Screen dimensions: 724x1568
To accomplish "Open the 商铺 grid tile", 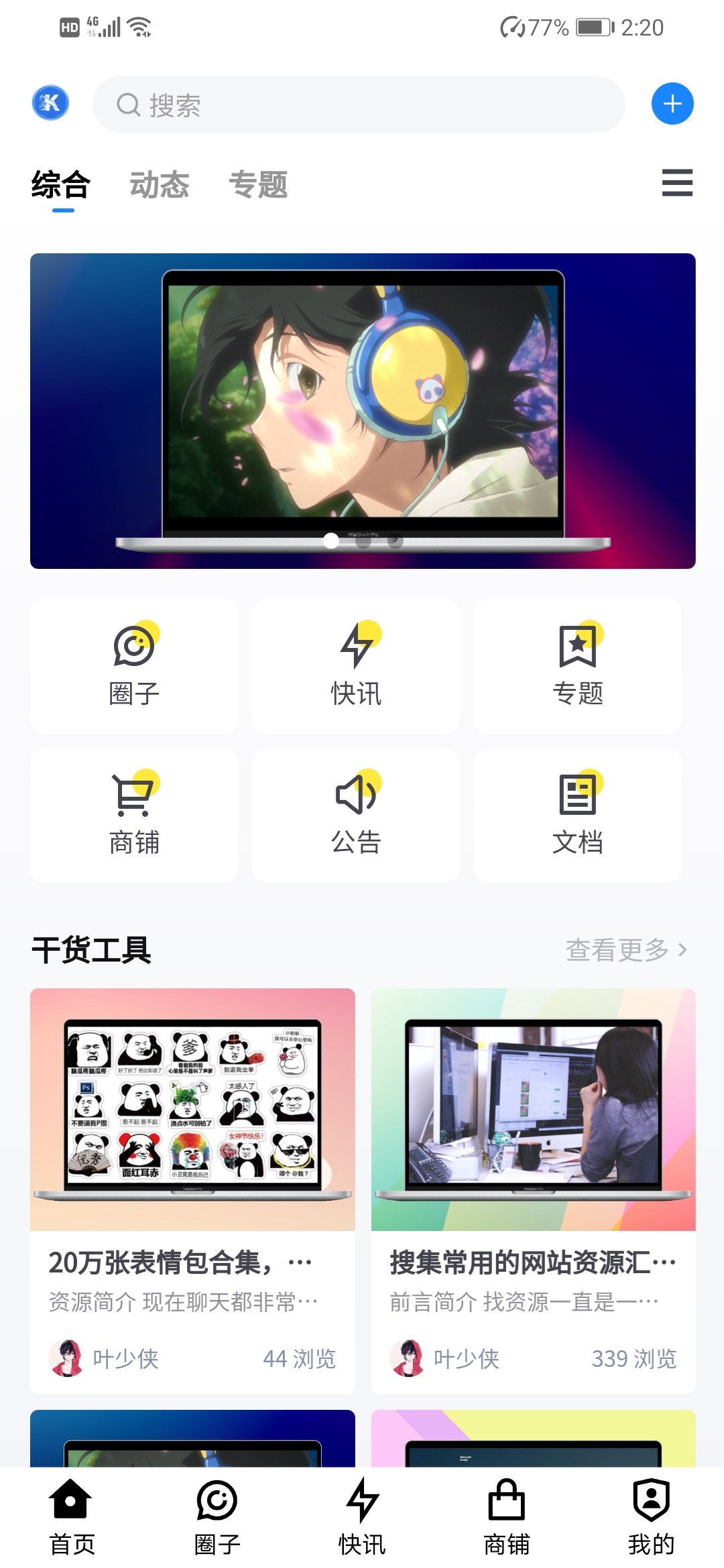I will click(x=134, y=815).
